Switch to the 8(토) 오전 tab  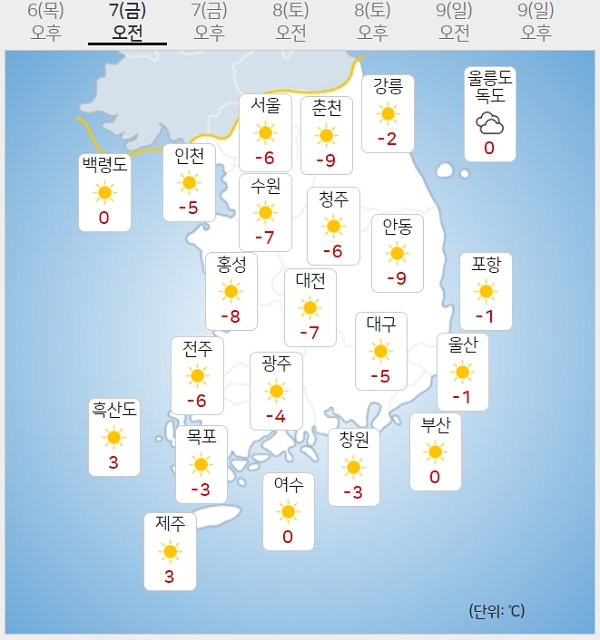[x=290, y=21]
